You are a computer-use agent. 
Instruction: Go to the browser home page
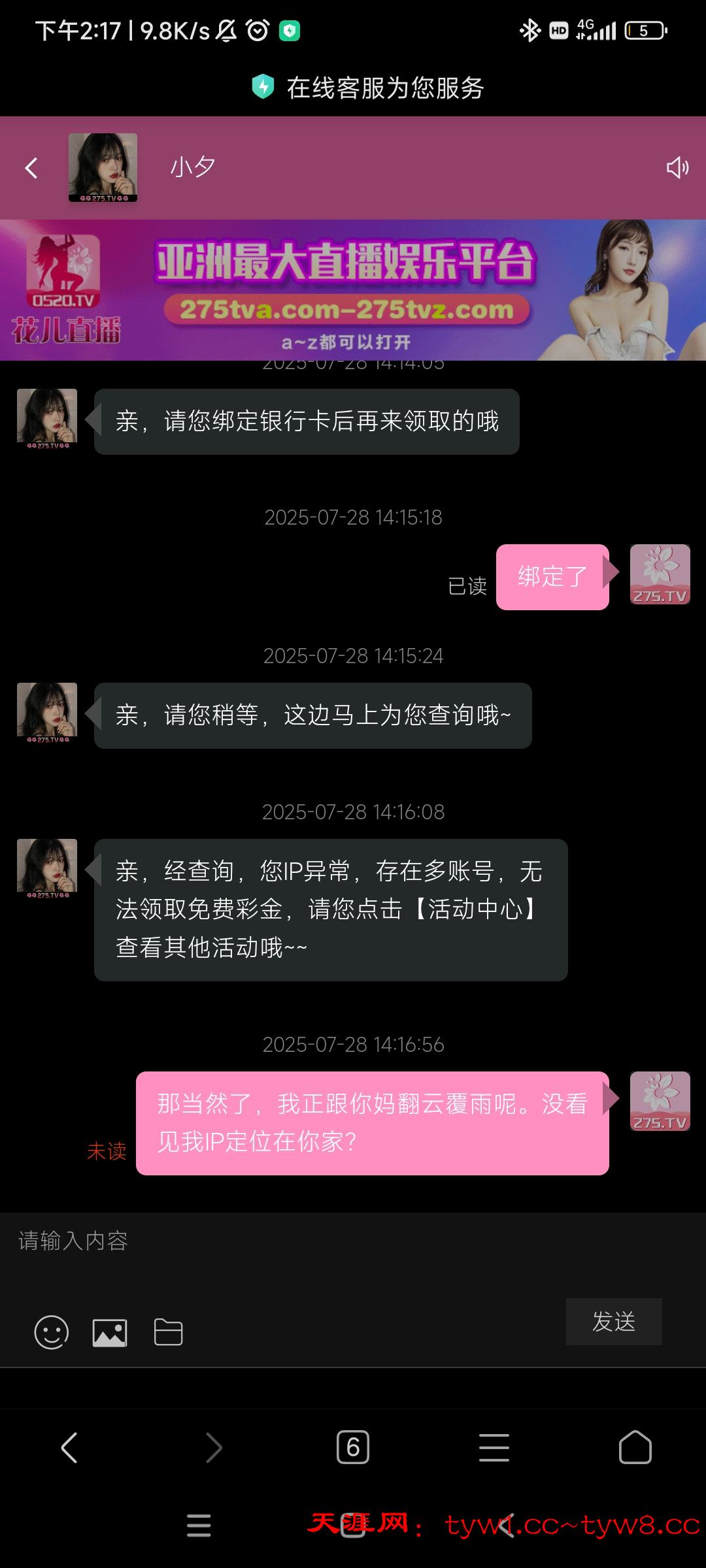point(635,1448)
